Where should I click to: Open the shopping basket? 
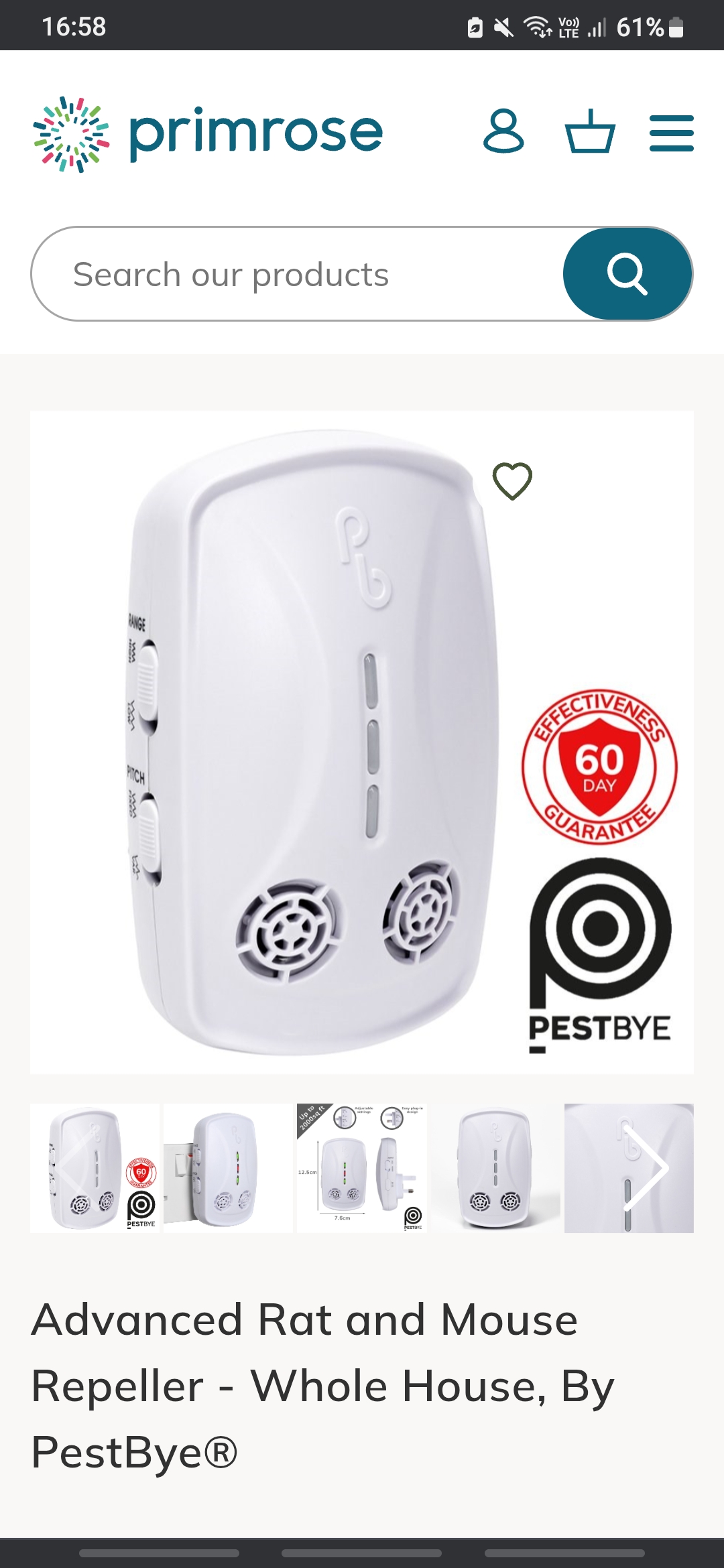[590, 132]
